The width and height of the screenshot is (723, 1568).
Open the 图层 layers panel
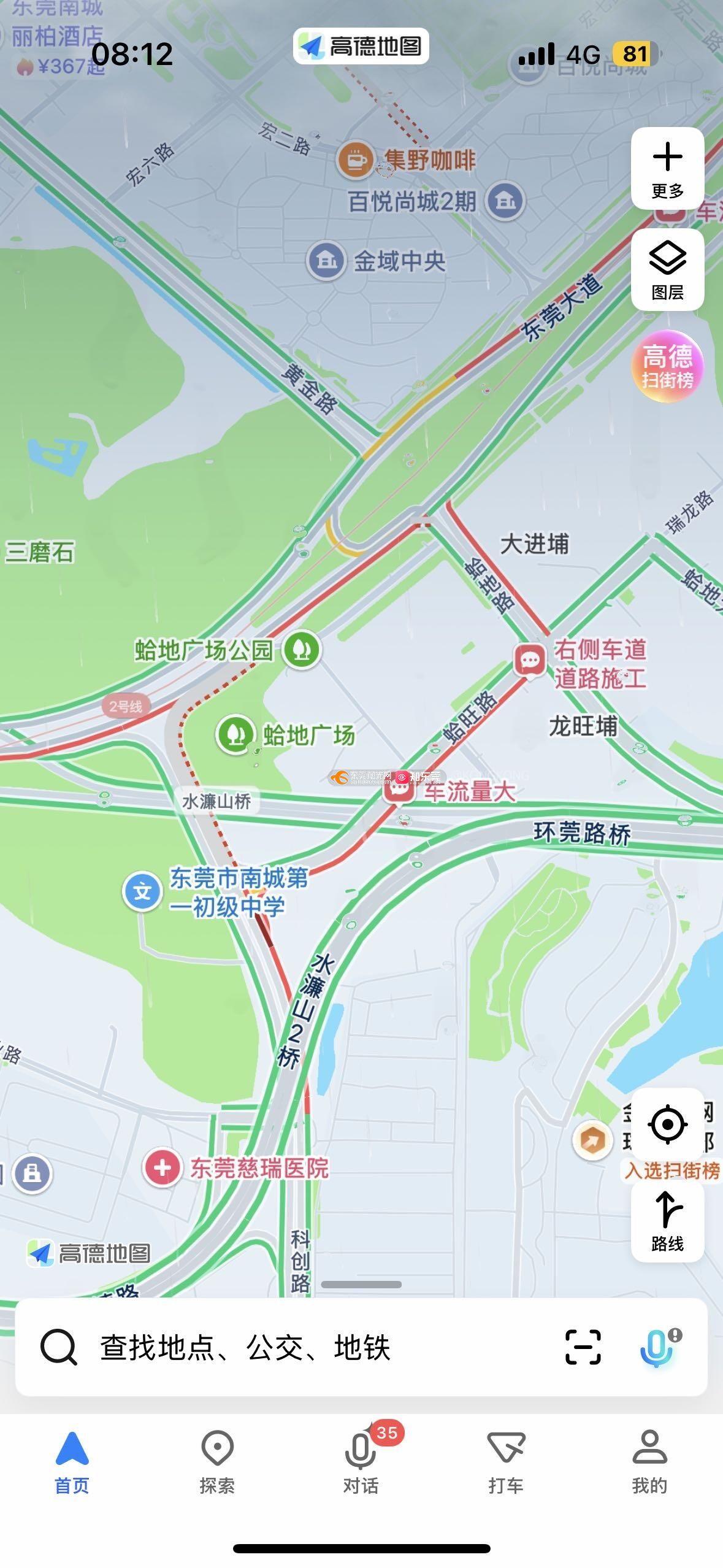[667, 269]
